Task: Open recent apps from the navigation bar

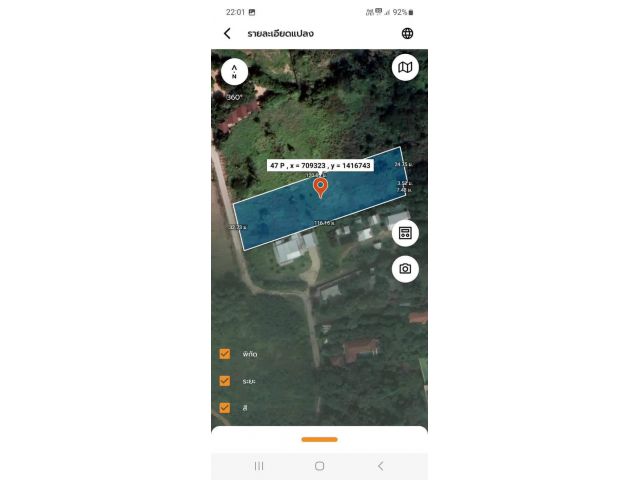Action: 259,466
